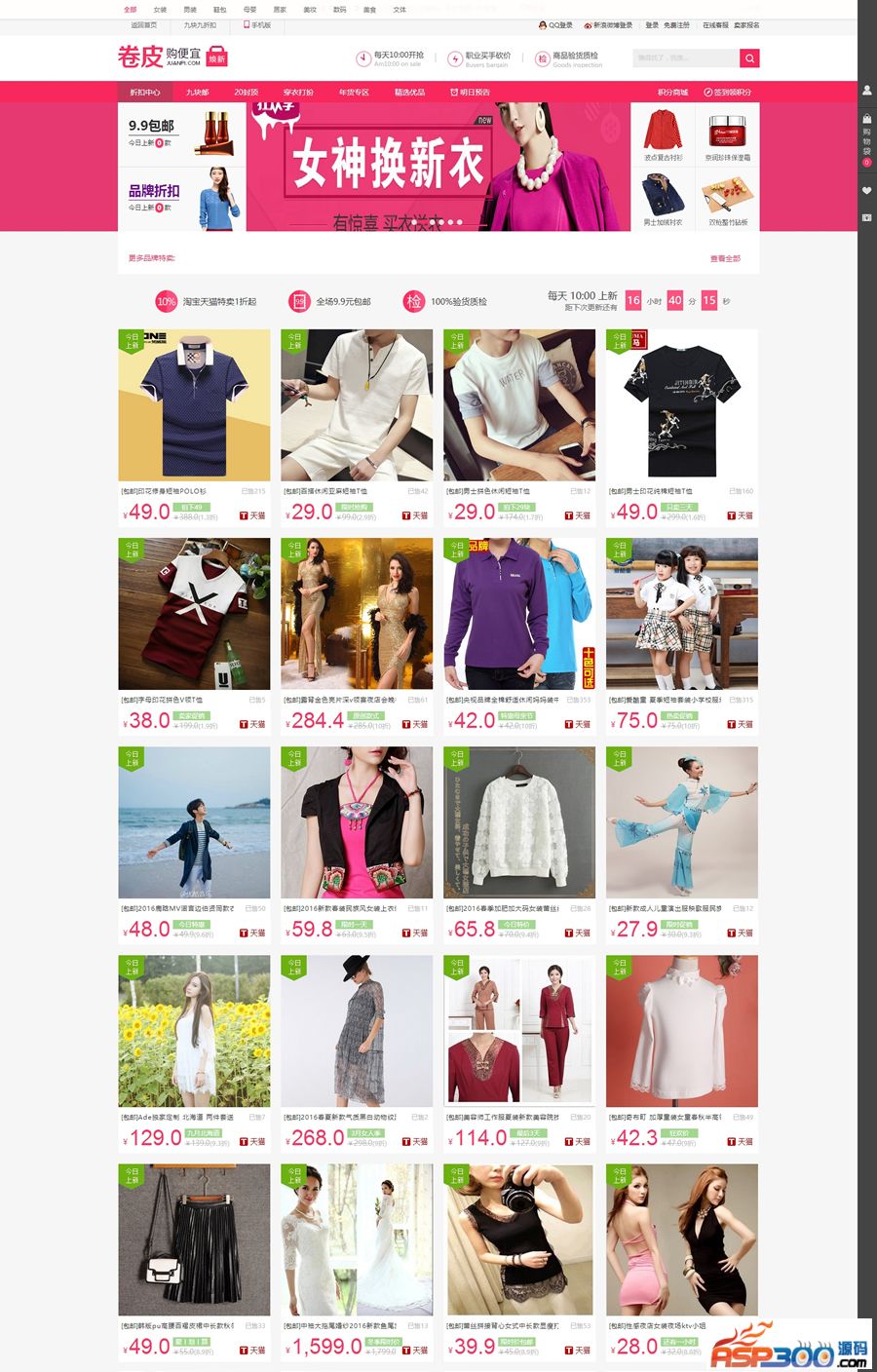Focus the search input box
The image size is (877, 1372).
point(685,58)
